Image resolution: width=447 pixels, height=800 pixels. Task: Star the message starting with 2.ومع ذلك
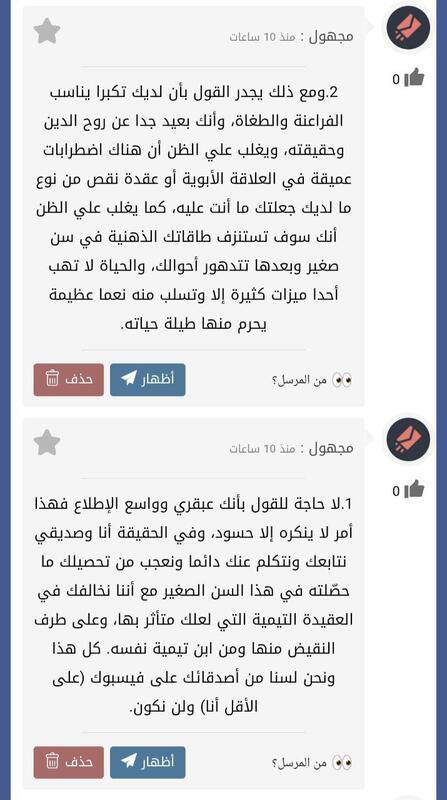point(47,31)
